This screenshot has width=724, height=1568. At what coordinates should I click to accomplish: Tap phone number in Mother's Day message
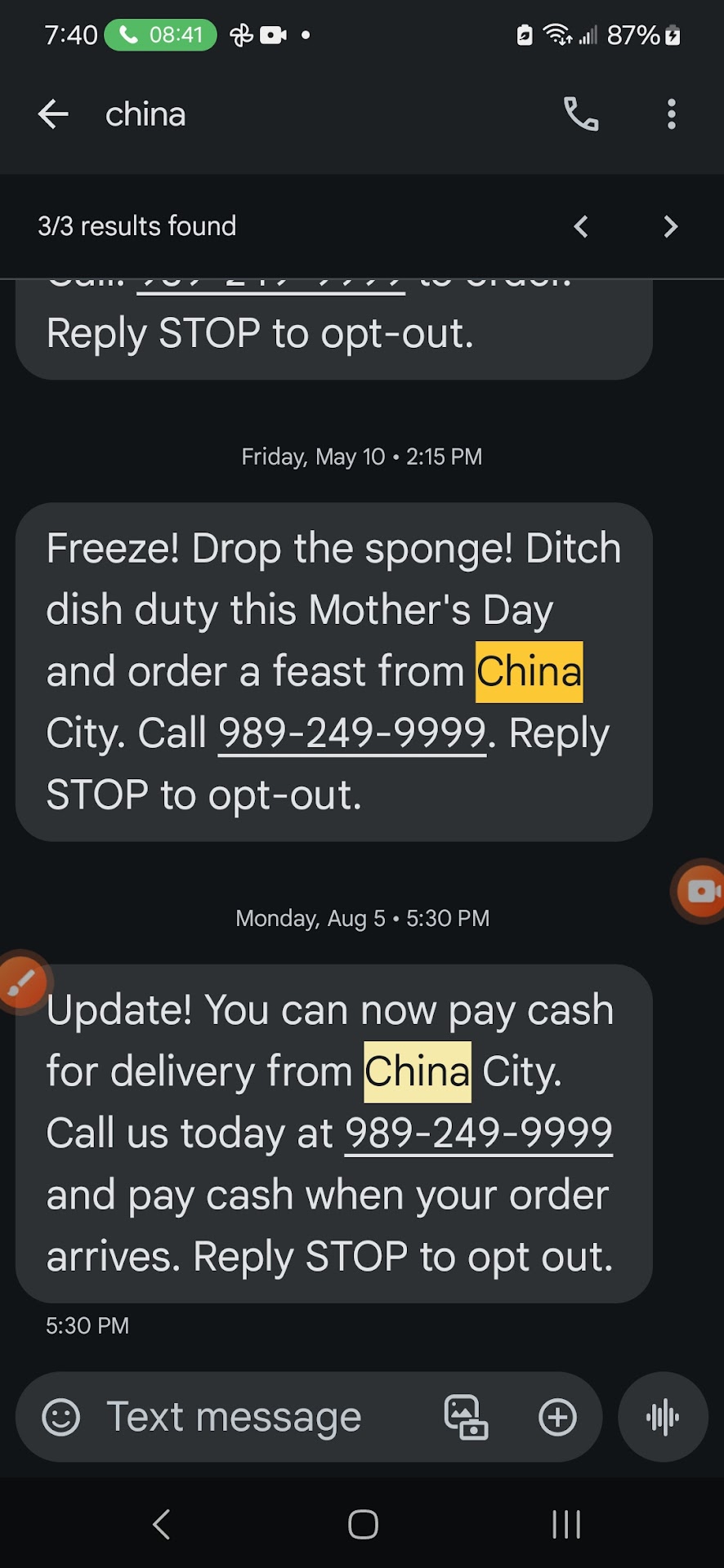(352, 733)
